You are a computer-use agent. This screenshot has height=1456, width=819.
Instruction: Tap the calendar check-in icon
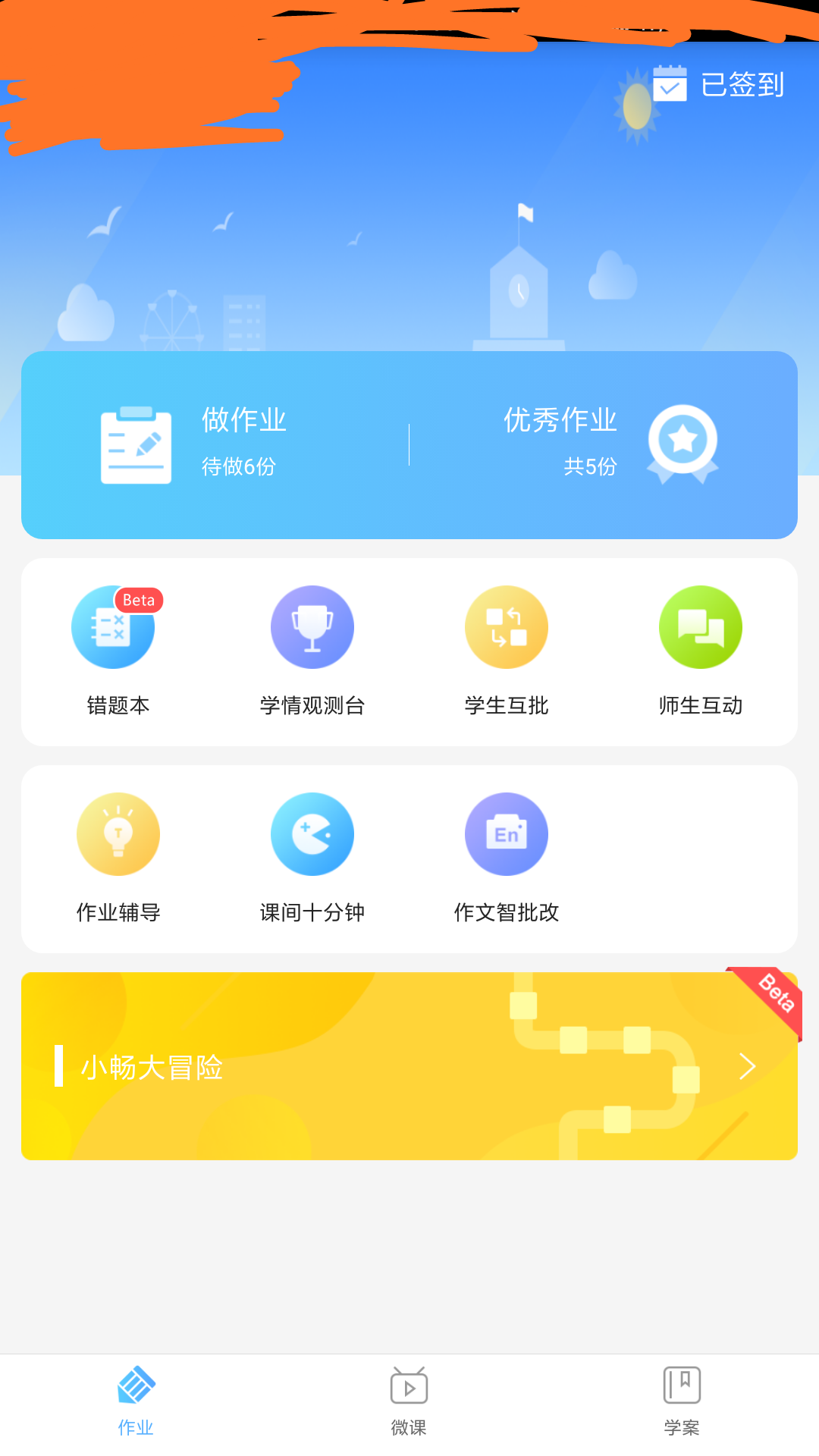669,86
